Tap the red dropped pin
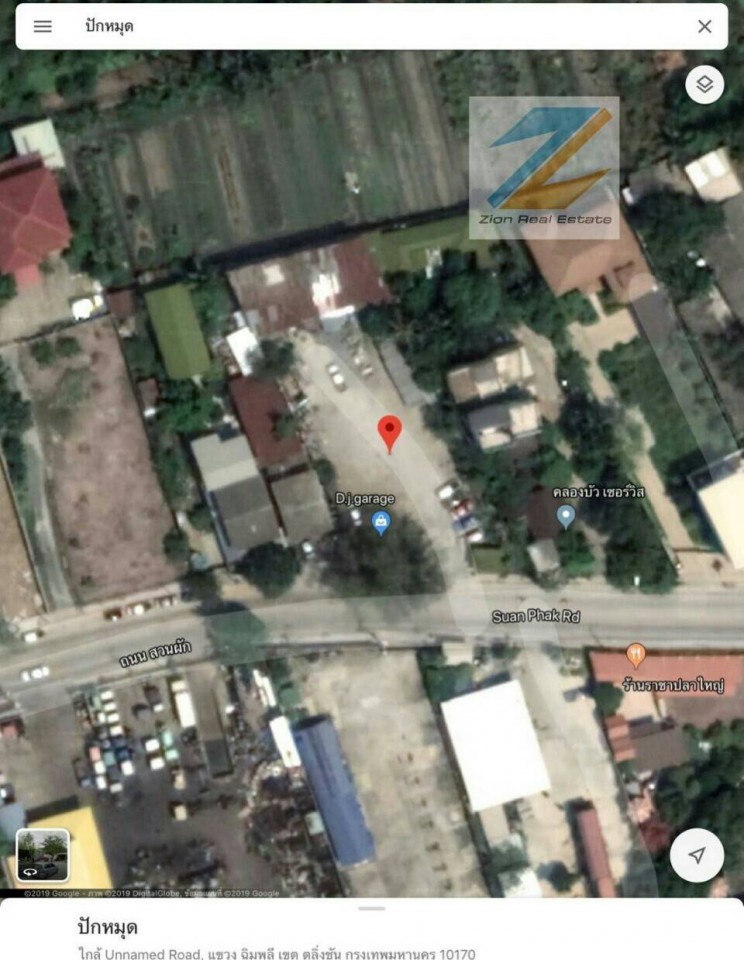The image size is (744, 960). (x=389, y=433)
